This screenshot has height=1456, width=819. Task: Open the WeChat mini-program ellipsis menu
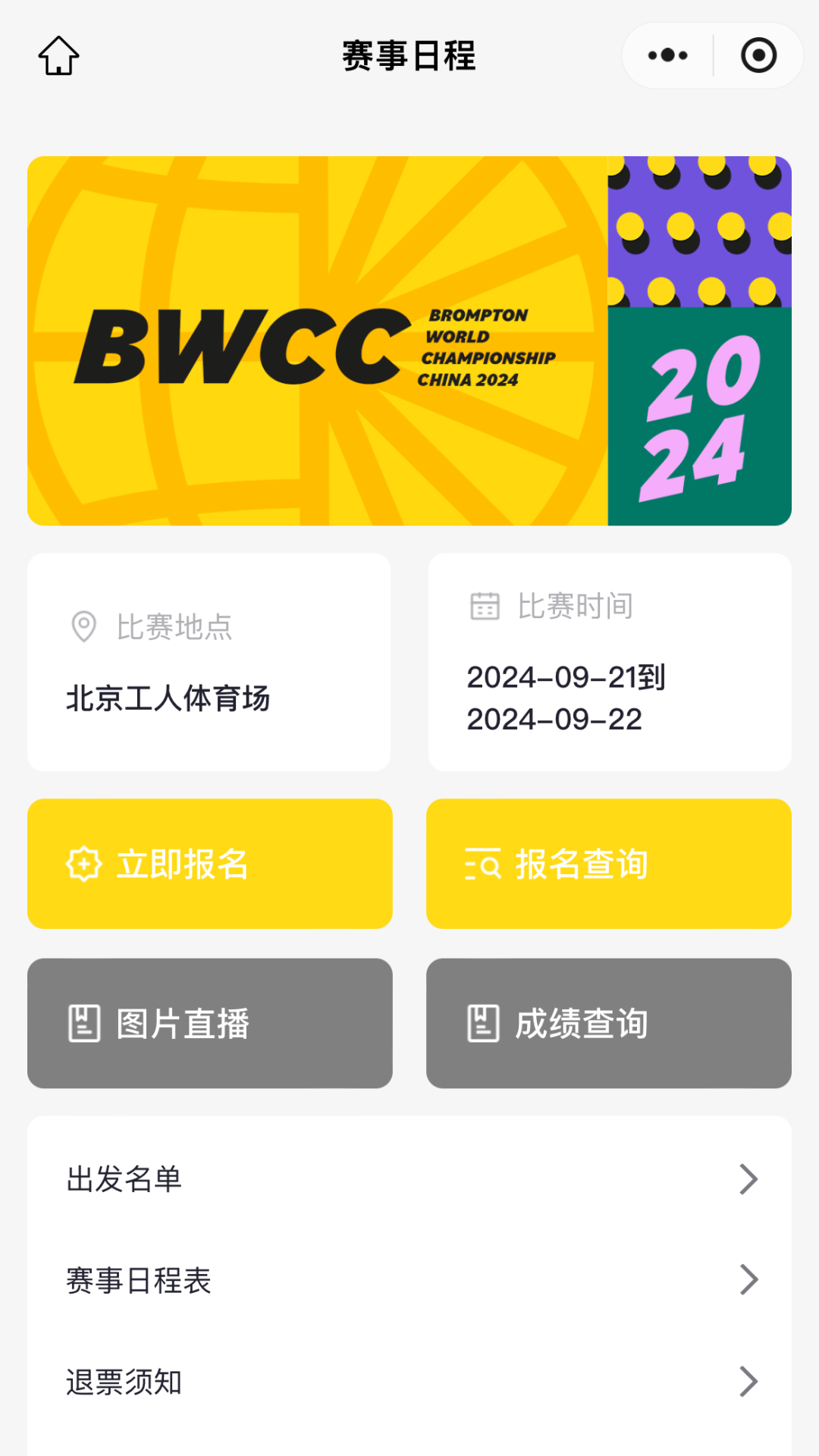tap(666, 55)
